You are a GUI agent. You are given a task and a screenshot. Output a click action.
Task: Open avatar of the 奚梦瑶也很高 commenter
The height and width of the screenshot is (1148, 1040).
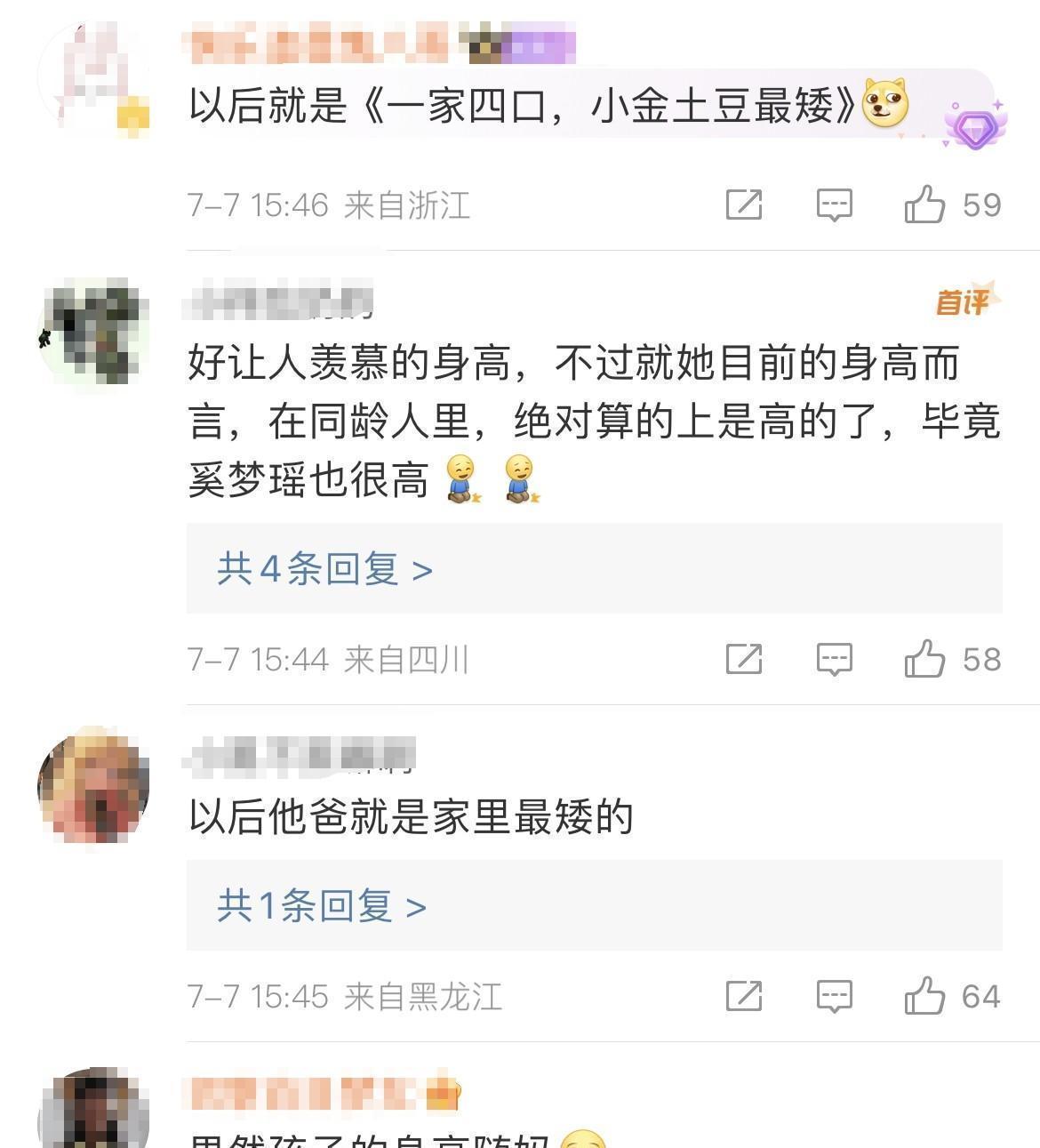pos(93,332)
